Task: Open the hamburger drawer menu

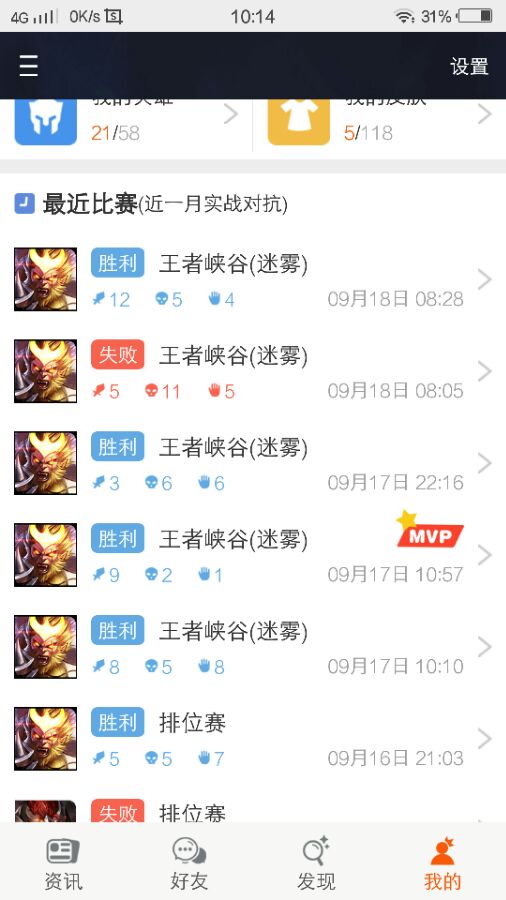Action: click(28, 66)
